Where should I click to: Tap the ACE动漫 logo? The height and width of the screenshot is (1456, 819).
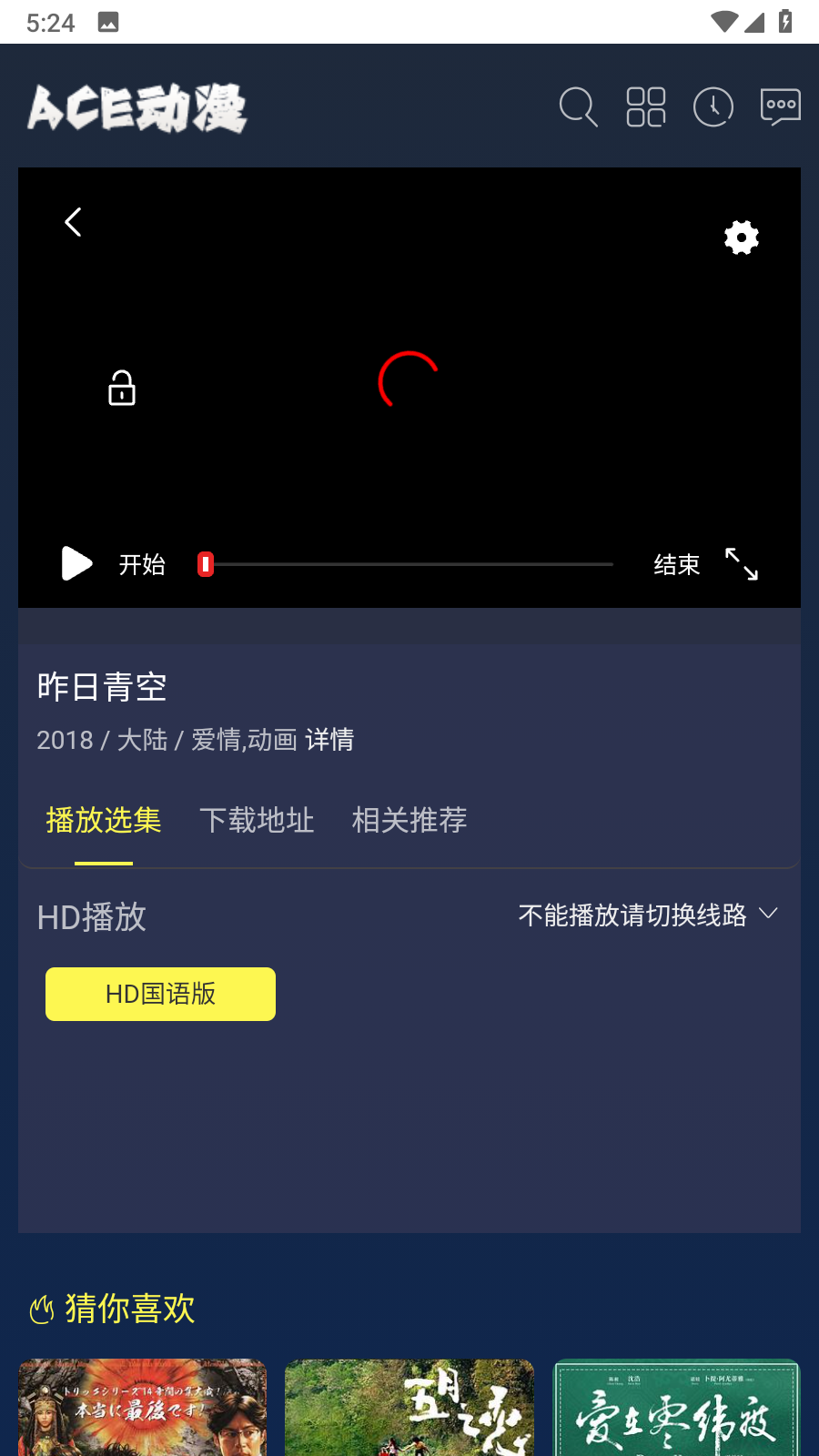136,106
